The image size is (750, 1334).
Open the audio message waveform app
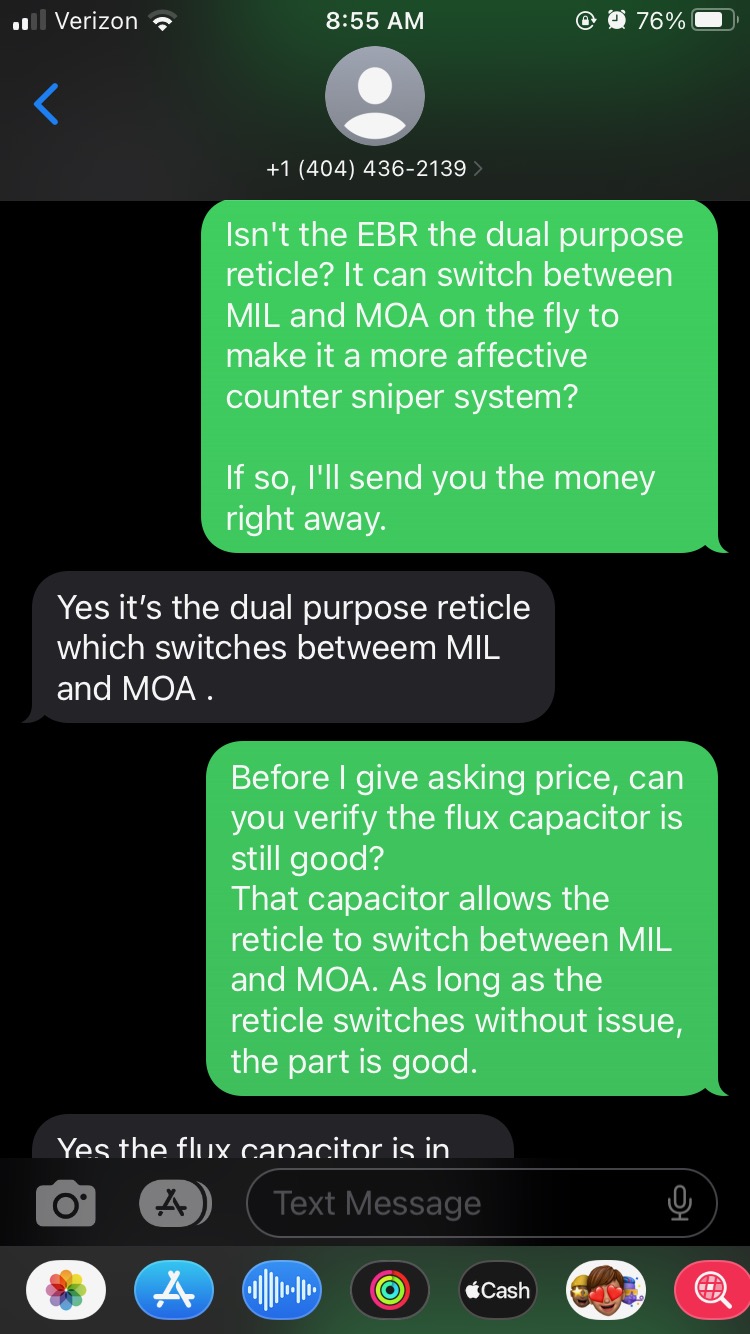point(282,1291)
